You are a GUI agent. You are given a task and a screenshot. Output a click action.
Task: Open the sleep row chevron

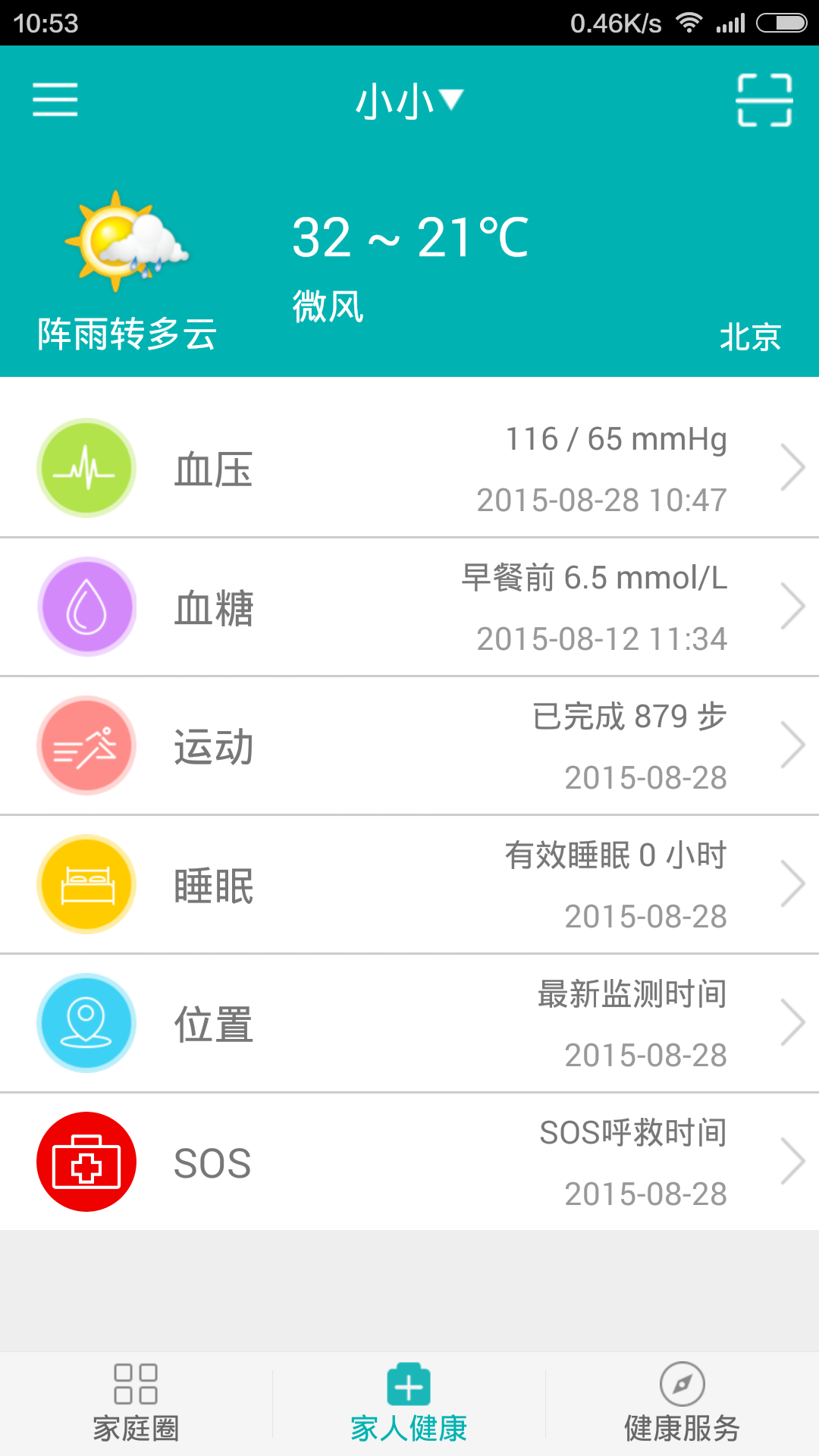(793, 884)
